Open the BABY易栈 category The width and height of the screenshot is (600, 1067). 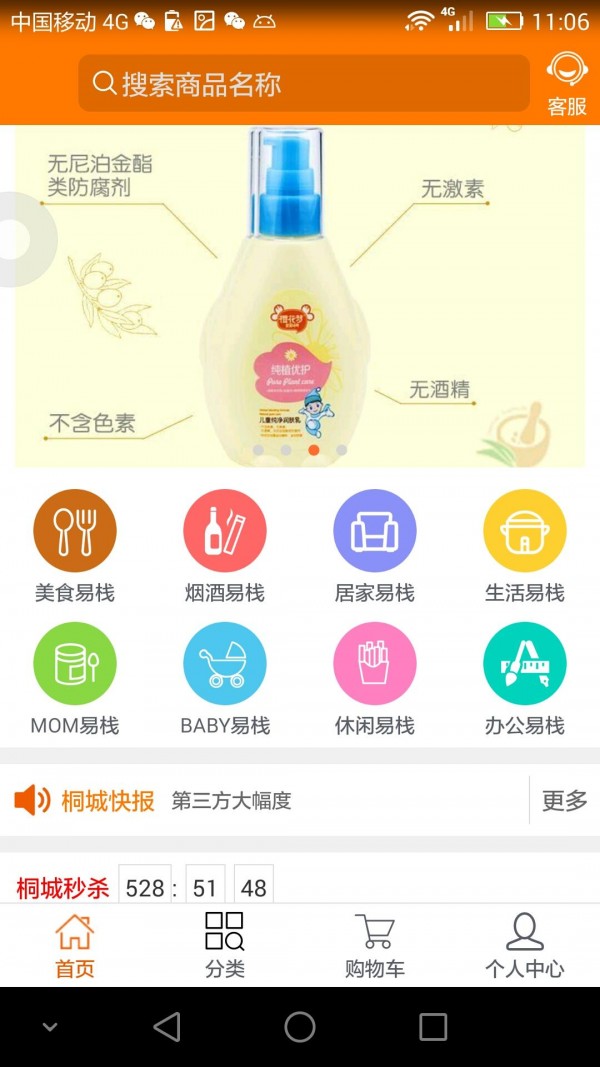click(225, 680)
